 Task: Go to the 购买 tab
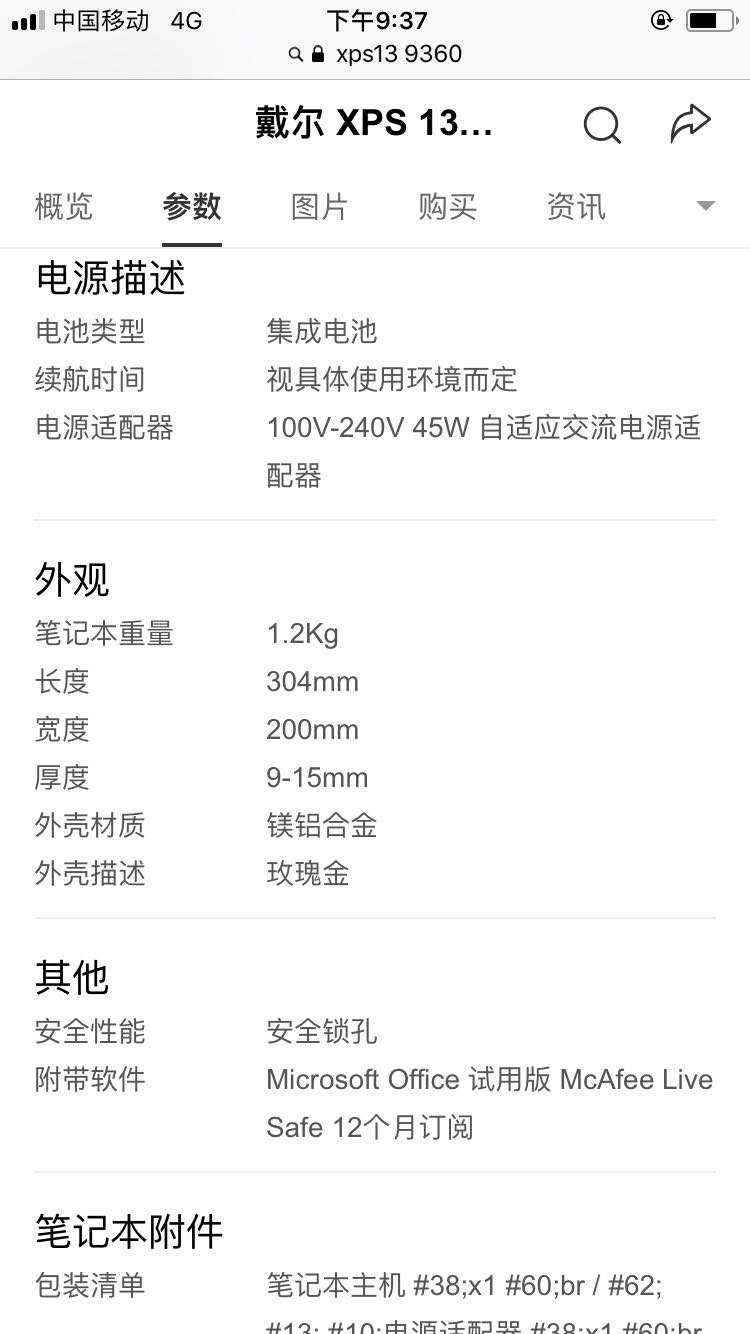pyautogui.click(x=448, y=207)
